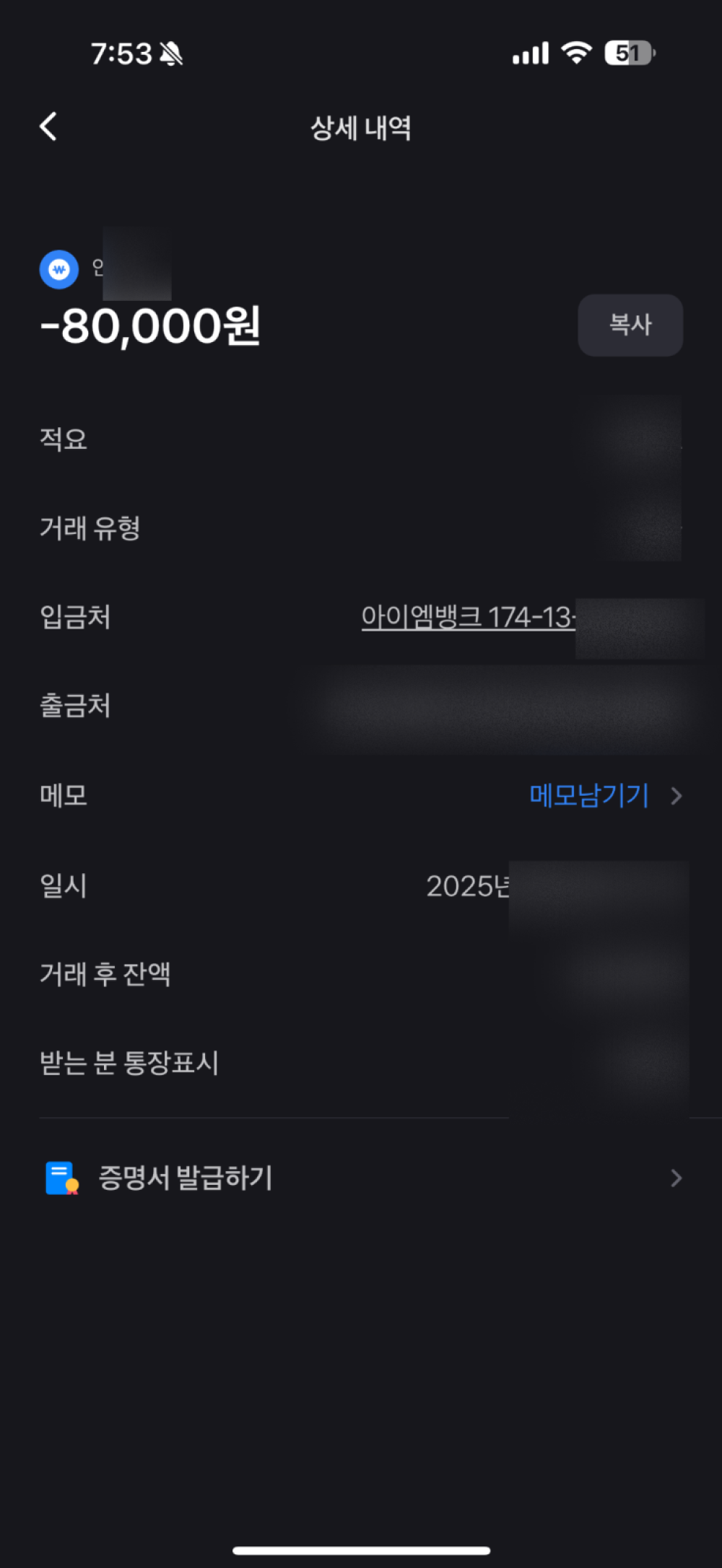Open the 아이엠뱅크 account link
722x1568 pixels.
point(468,618)
